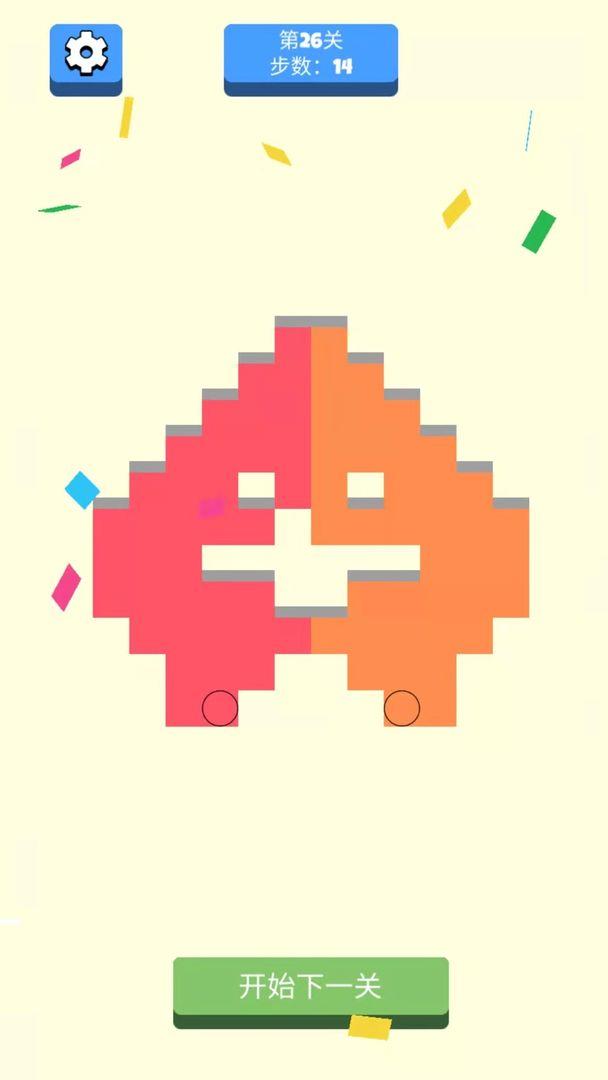
Task: Open the settings gear
Action: (86, 54)
